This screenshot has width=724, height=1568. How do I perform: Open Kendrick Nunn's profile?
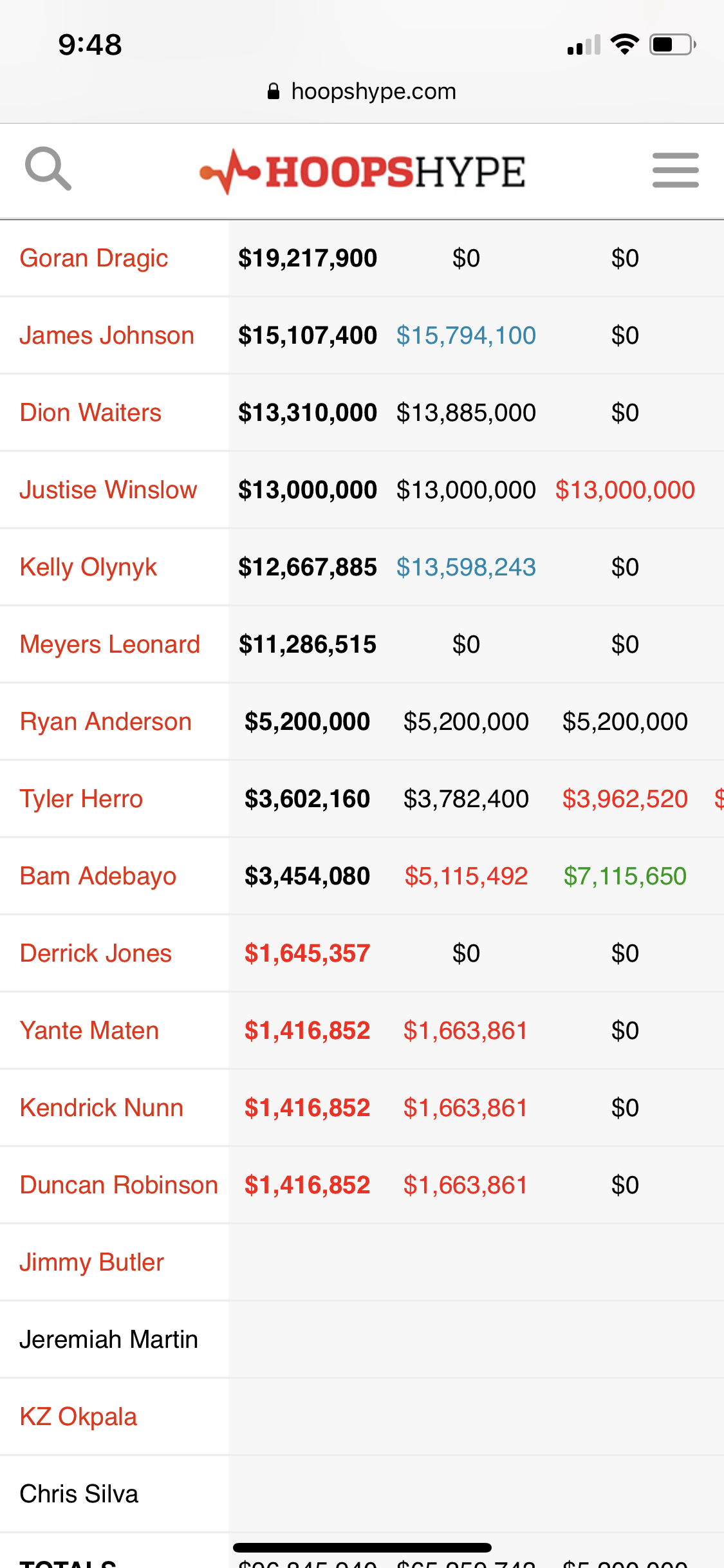pos(102,1108)
